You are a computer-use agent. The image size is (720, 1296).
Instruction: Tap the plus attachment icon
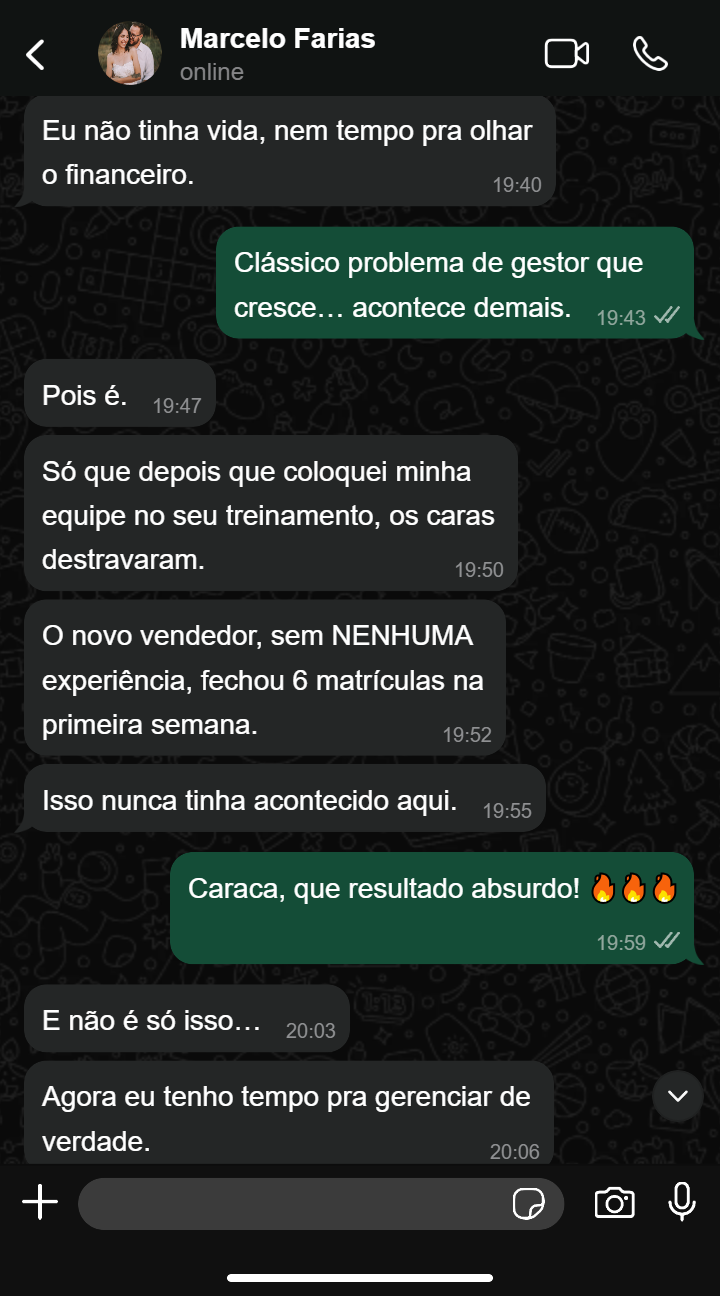coord(40,1202)
